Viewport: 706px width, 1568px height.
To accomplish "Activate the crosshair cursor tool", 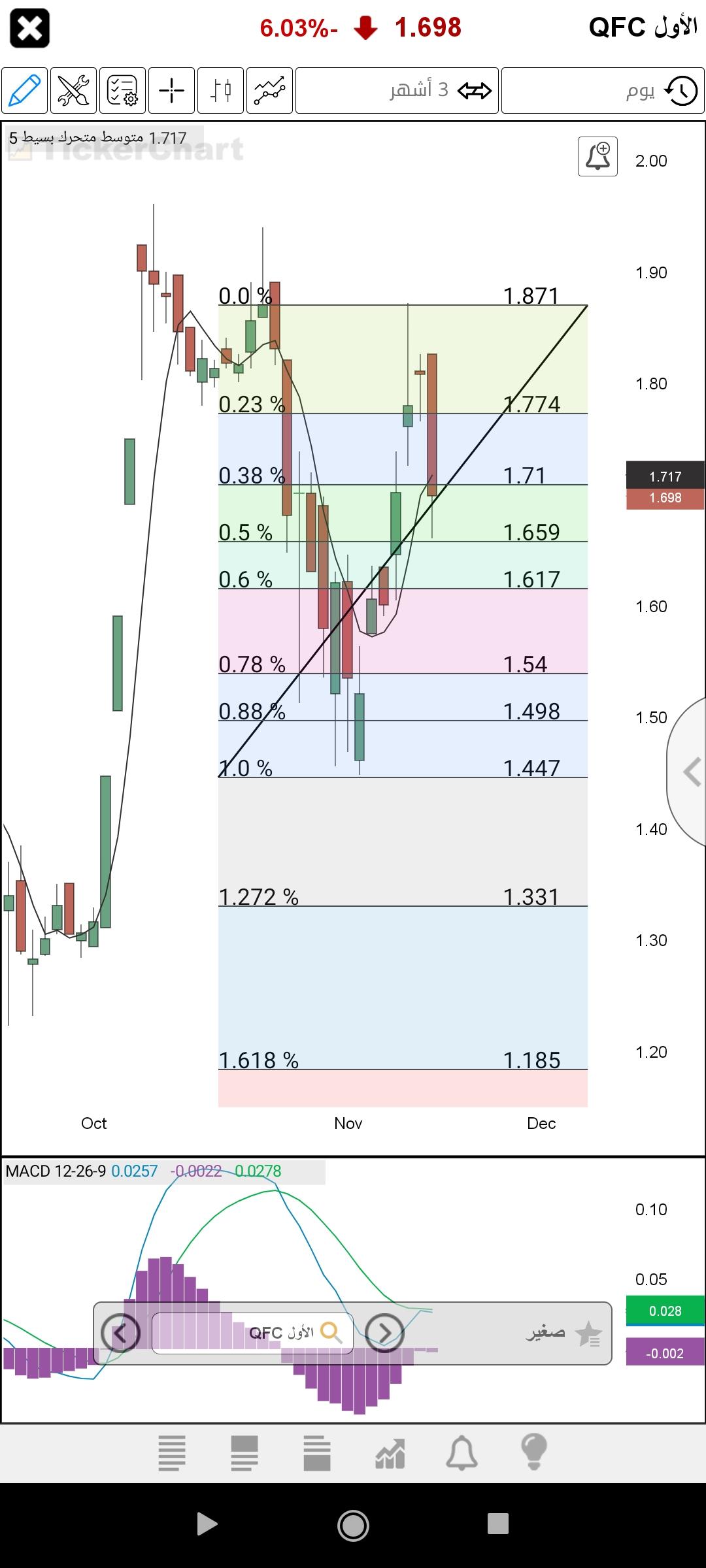I will pyautogui.click(x=171, y=90).
